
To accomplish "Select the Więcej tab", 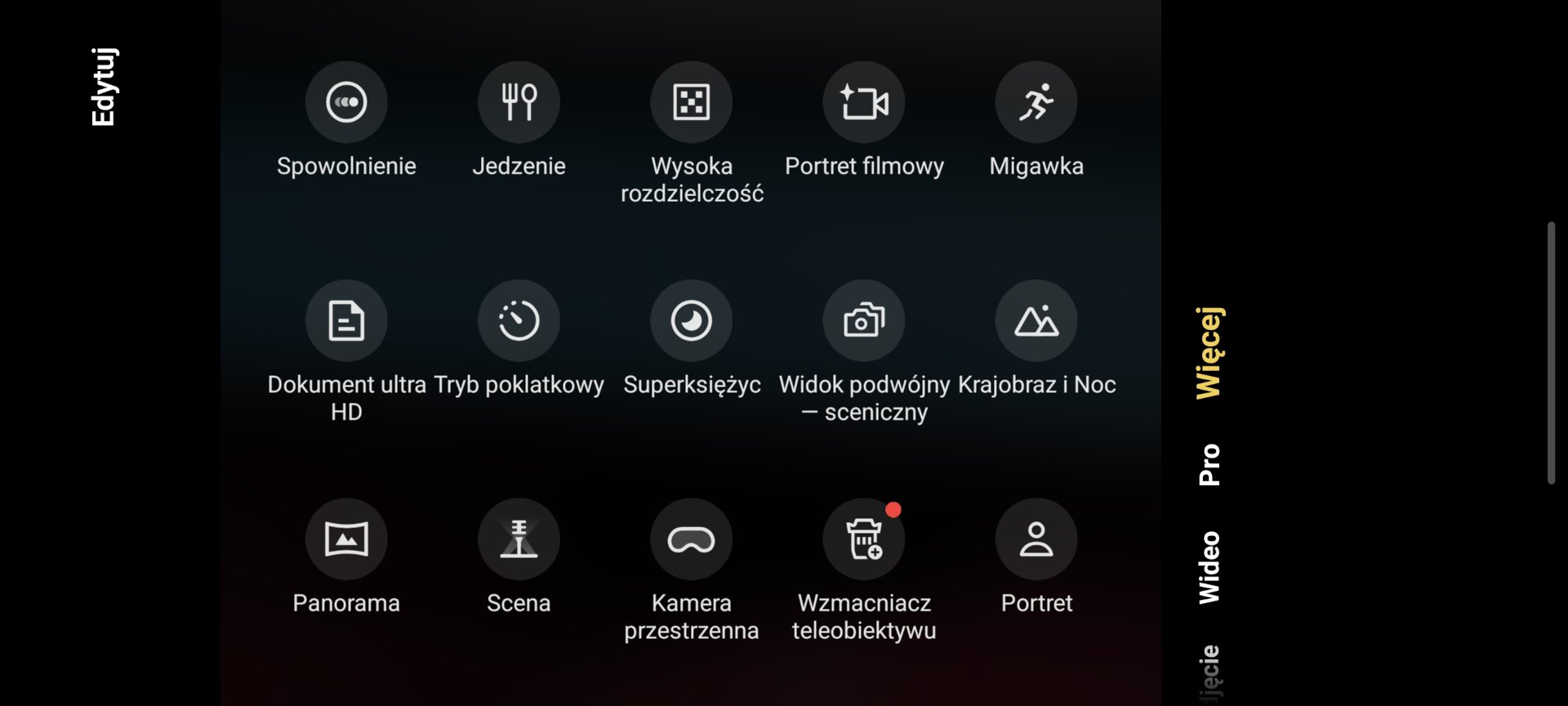I will 1209,353.
